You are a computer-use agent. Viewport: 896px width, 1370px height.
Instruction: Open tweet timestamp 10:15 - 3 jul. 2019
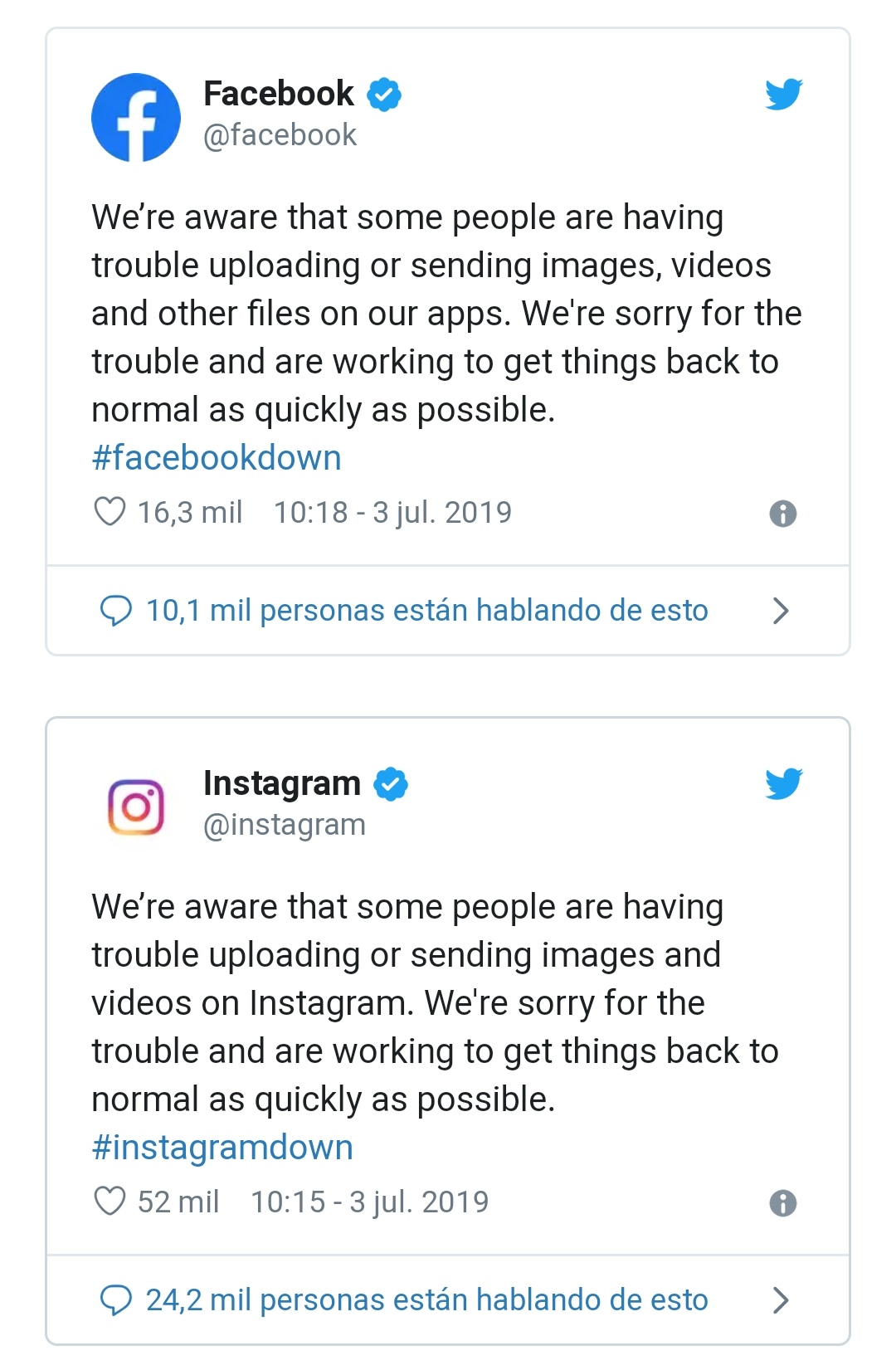coord(369,1202)
